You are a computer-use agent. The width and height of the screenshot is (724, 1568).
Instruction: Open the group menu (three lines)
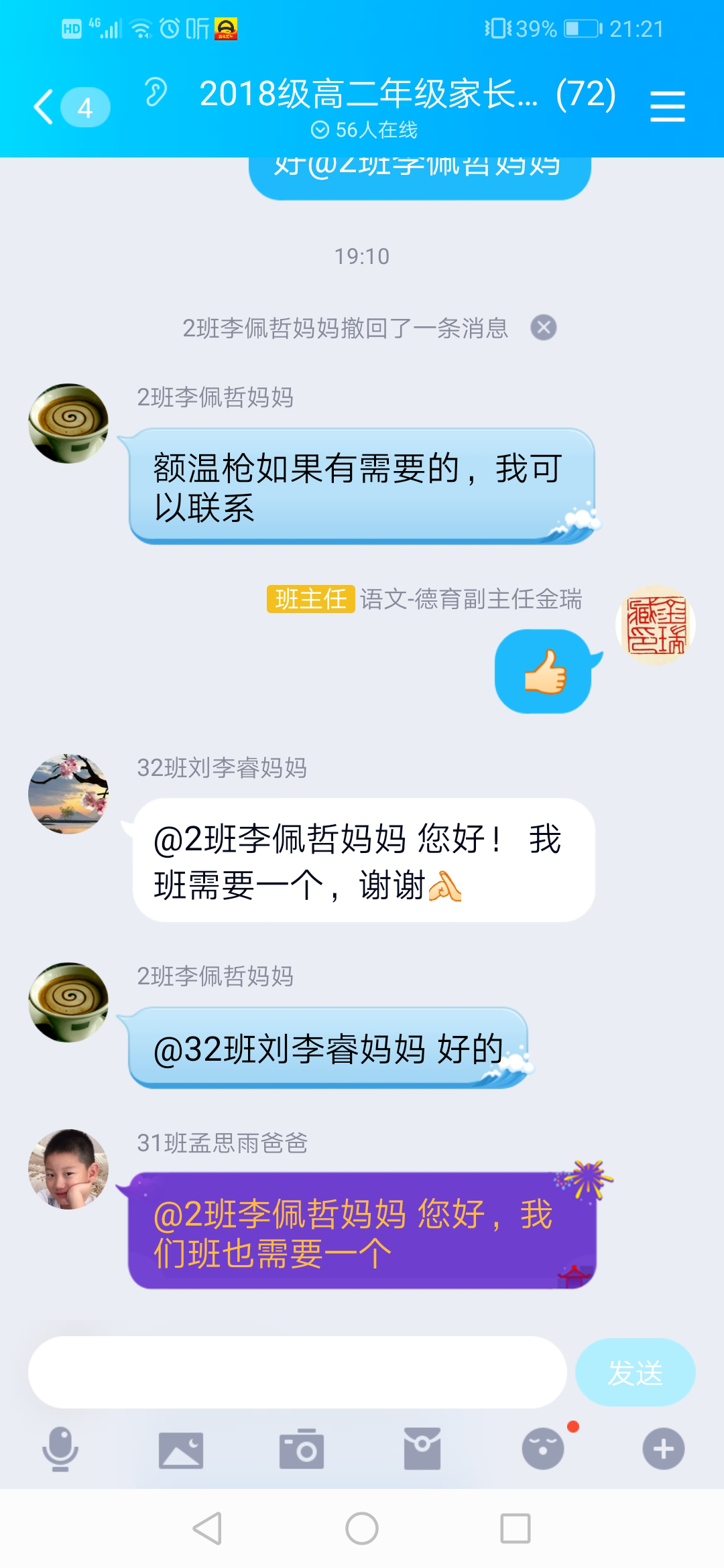click(x=667, y=107)
